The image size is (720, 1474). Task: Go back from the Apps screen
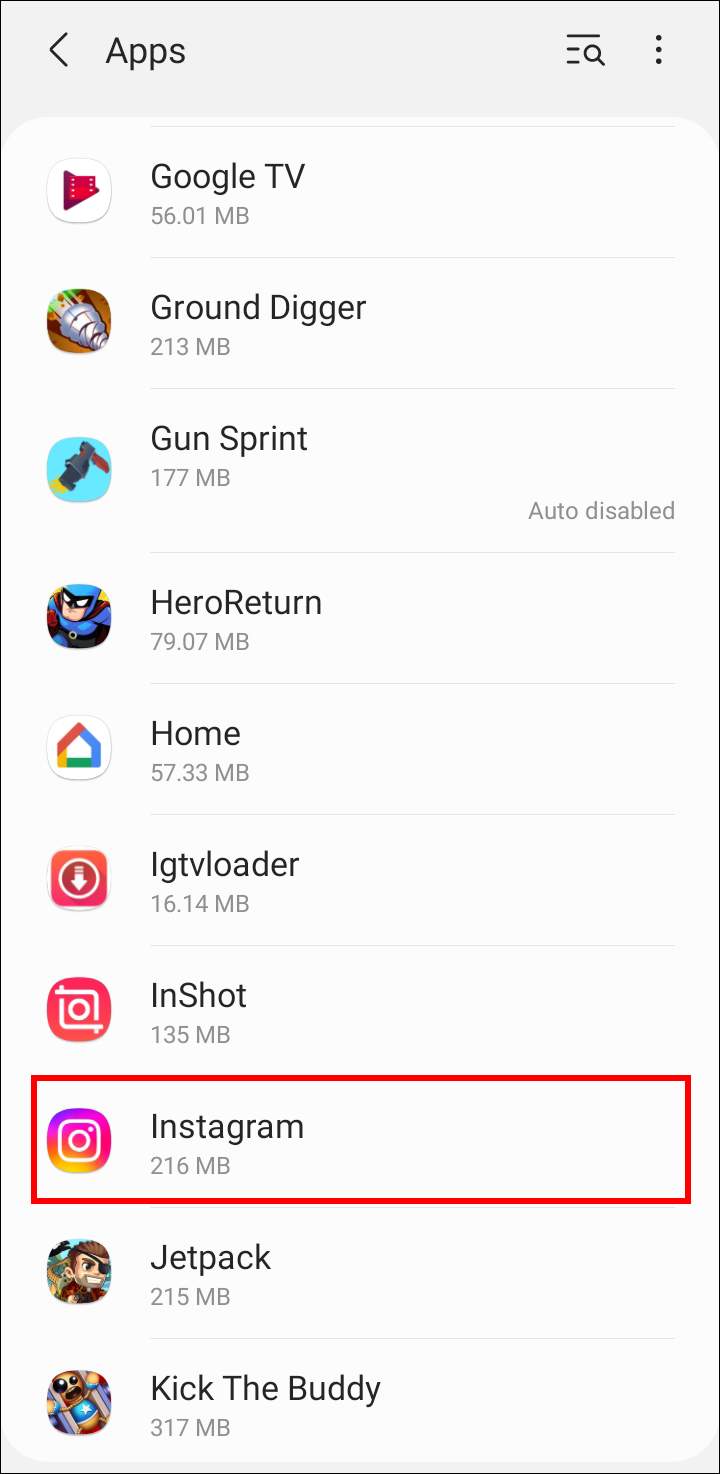click(x=59, y=50)
